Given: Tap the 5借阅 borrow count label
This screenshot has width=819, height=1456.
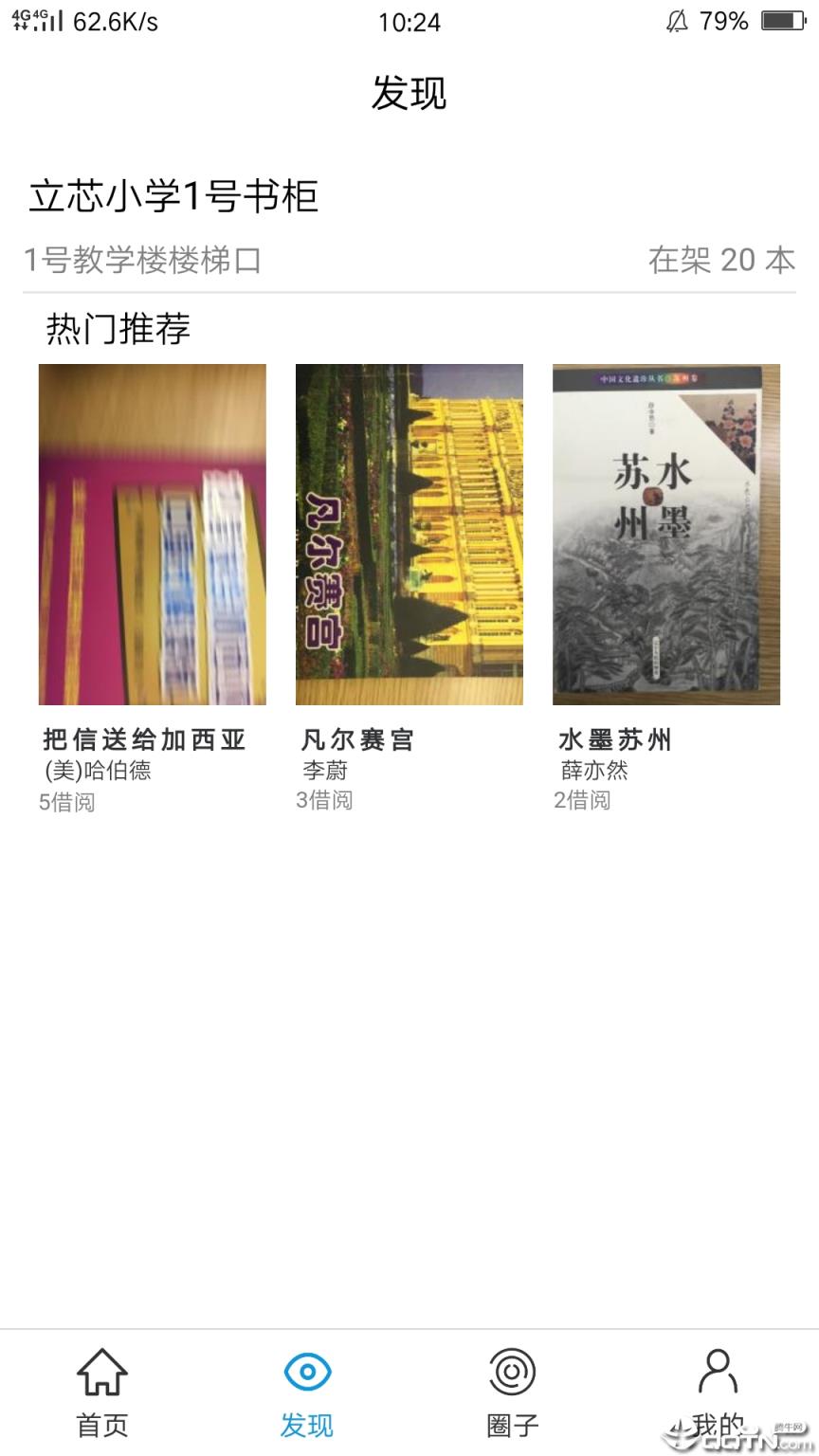Looking at the screenshot, I should point(64,801).
